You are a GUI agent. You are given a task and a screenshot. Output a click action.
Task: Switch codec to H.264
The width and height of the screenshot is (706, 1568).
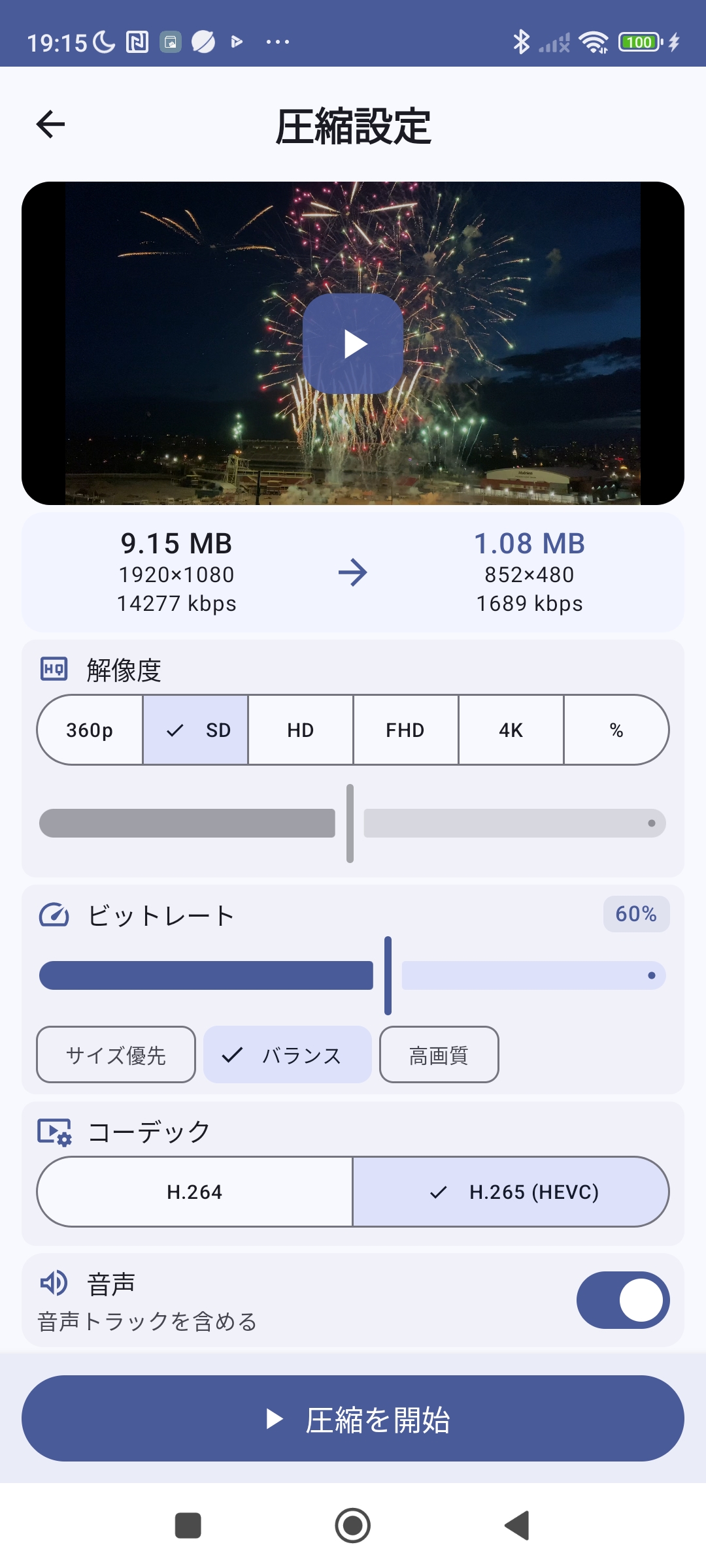coord(195,1191)
